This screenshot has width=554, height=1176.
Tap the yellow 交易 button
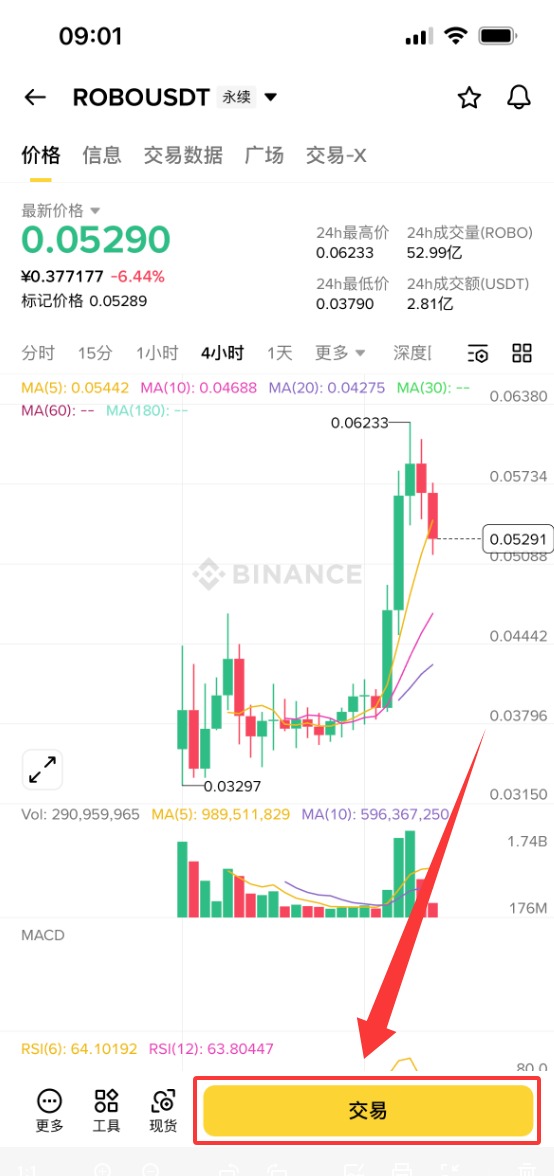point(367,1110)
